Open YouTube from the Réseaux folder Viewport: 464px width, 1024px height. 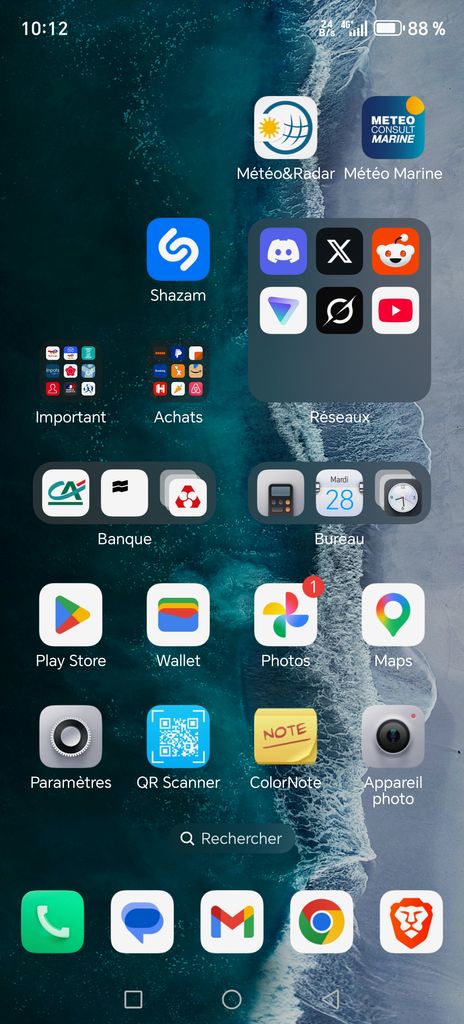(395, 310)
